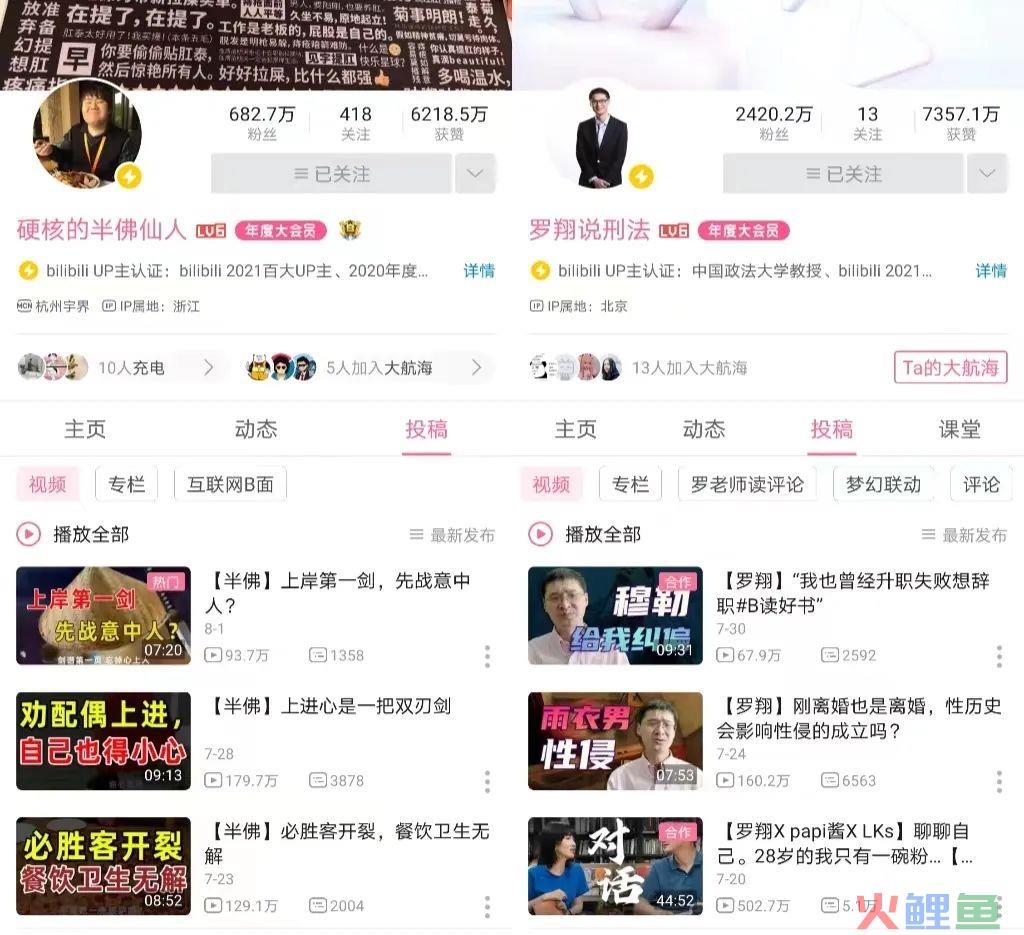The height and width of the screenshot is (935, 1024).
Task: Select 专栏 chip under 硬核的半佛仙人
Action: point(126,484)
